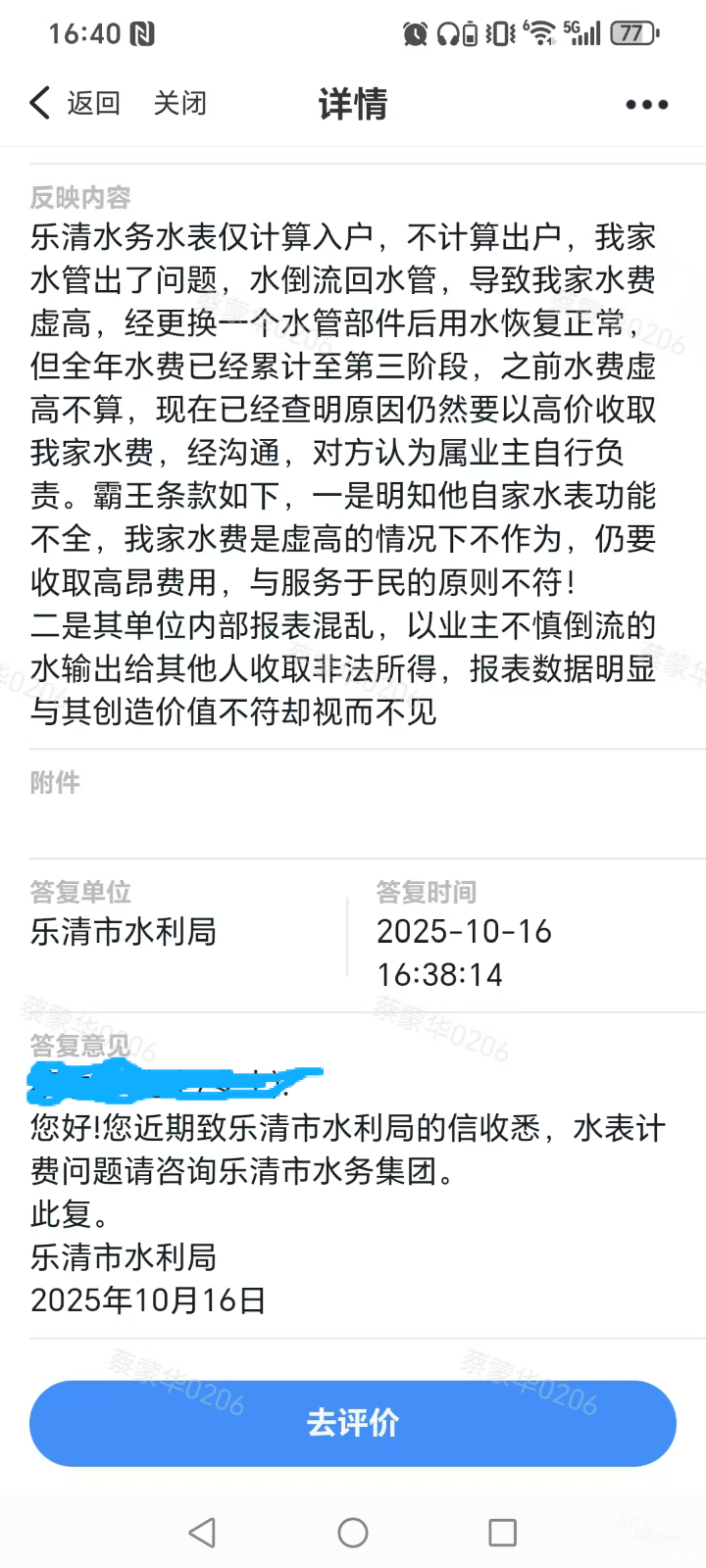Tap the 返回 back arrow
The width and height of the screenshot is (706, 1568).
pos(41,103)
